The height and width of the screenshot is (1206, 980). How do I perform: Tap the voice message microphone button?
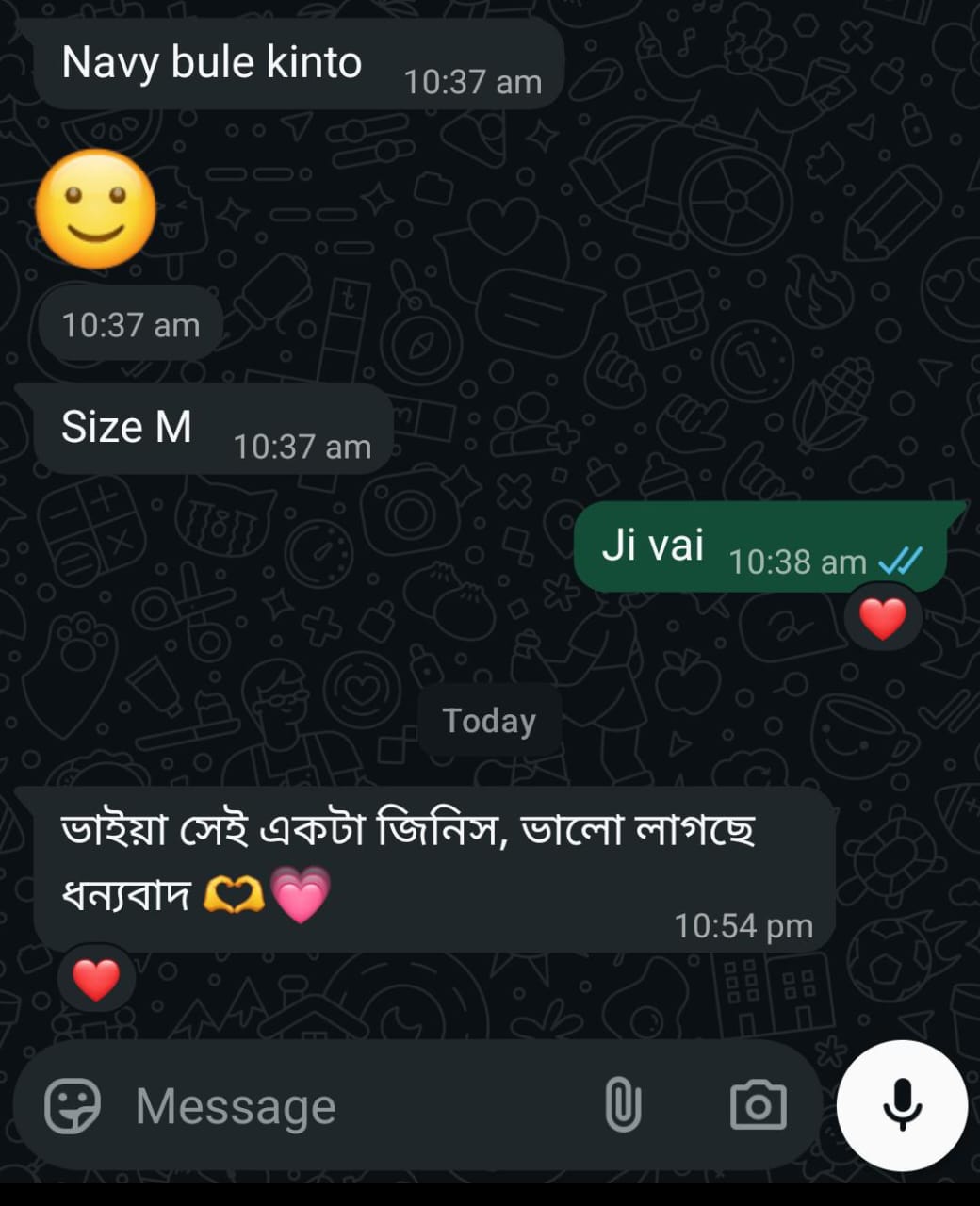902,1105
